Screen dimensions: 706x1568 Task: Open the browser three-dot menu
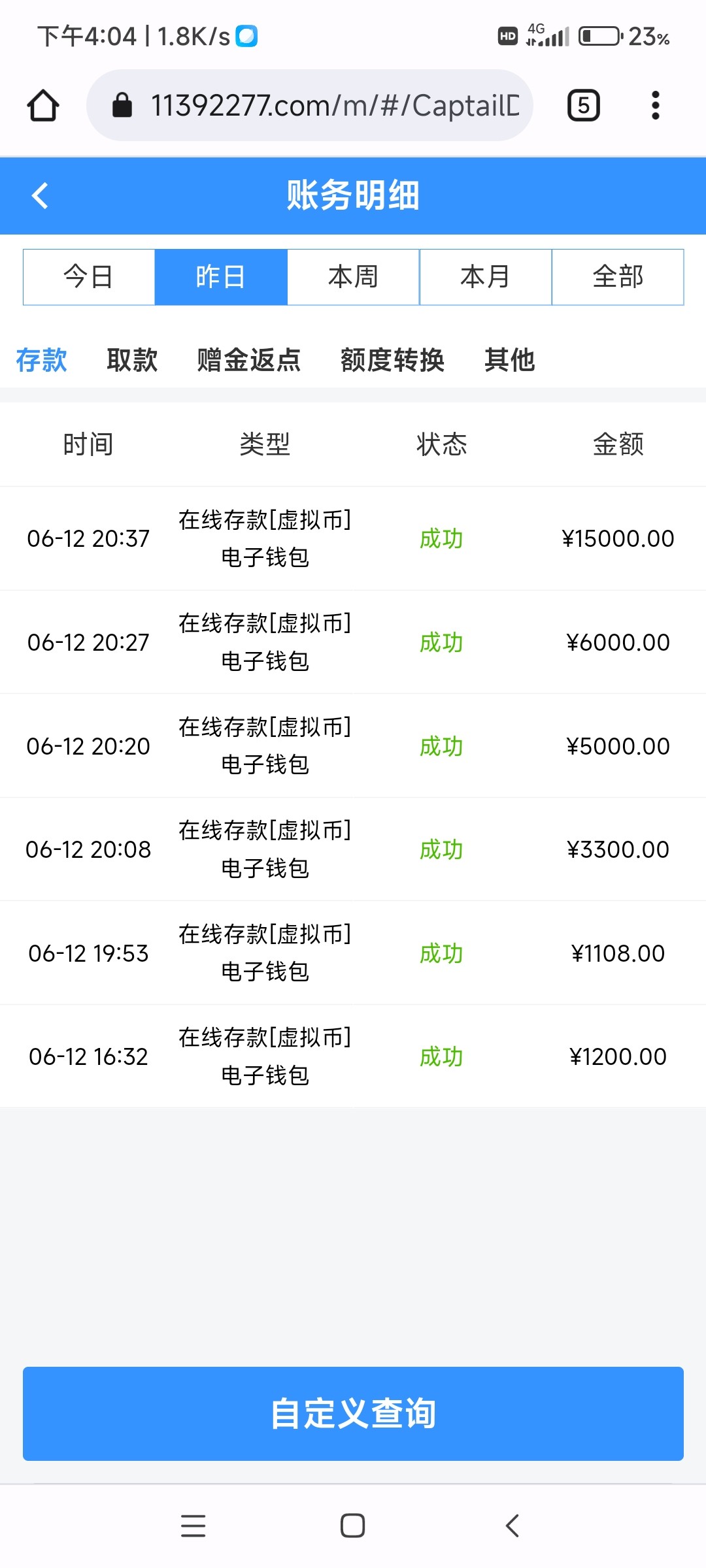tap(656, 105)
